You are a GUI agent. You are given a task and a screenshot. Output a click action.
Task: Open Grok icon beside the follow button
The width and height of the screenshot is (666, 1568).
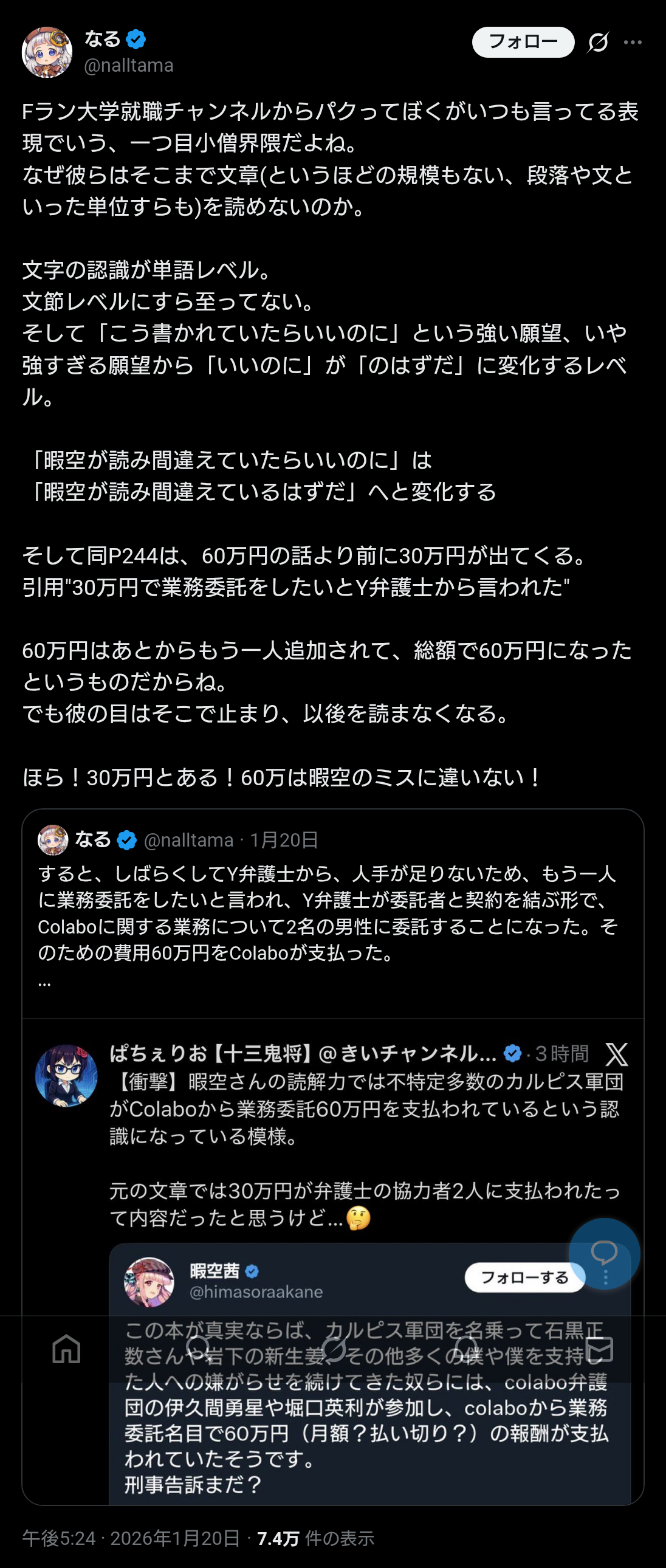(598, 42)
